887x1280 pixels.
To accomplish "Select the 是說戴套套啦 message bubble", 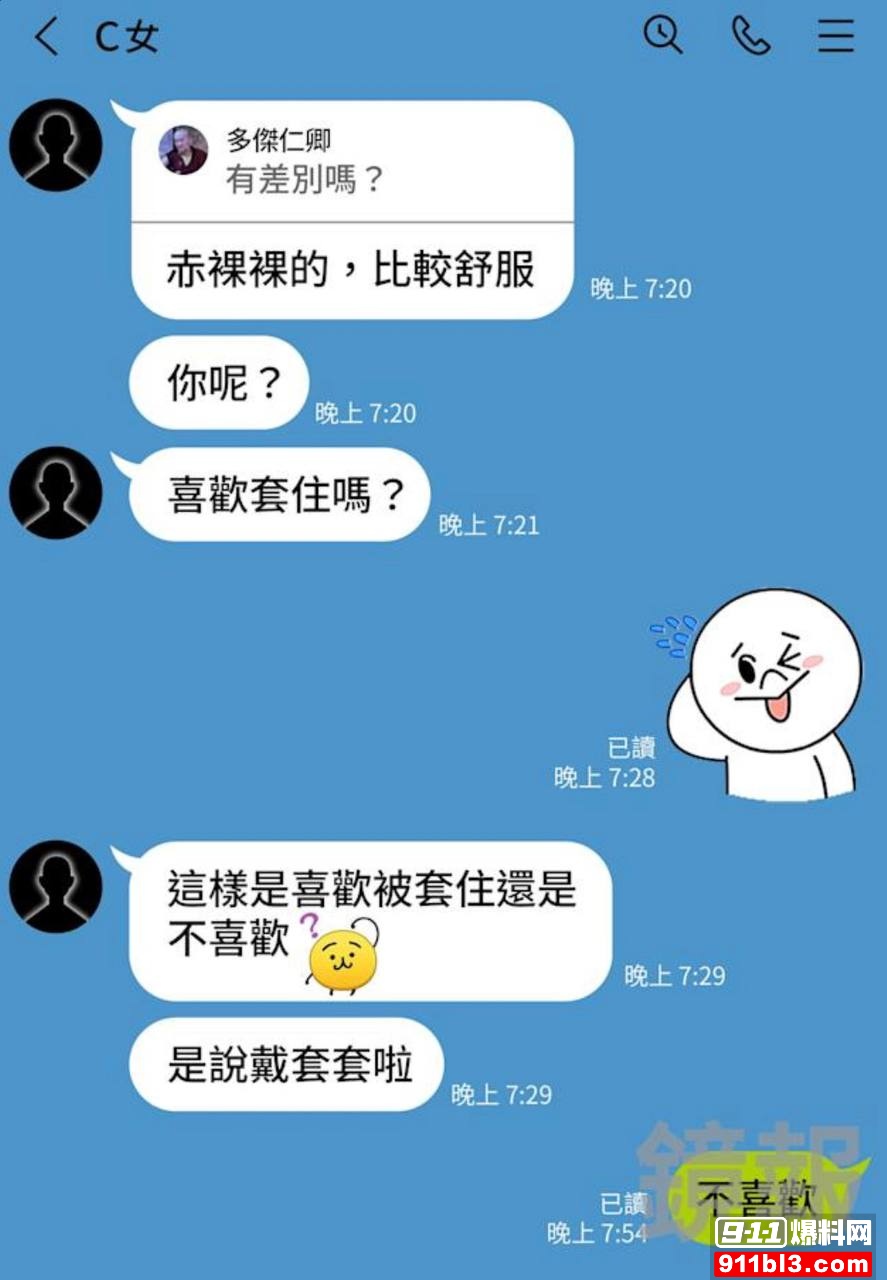I will click(x=283, y=1062).
